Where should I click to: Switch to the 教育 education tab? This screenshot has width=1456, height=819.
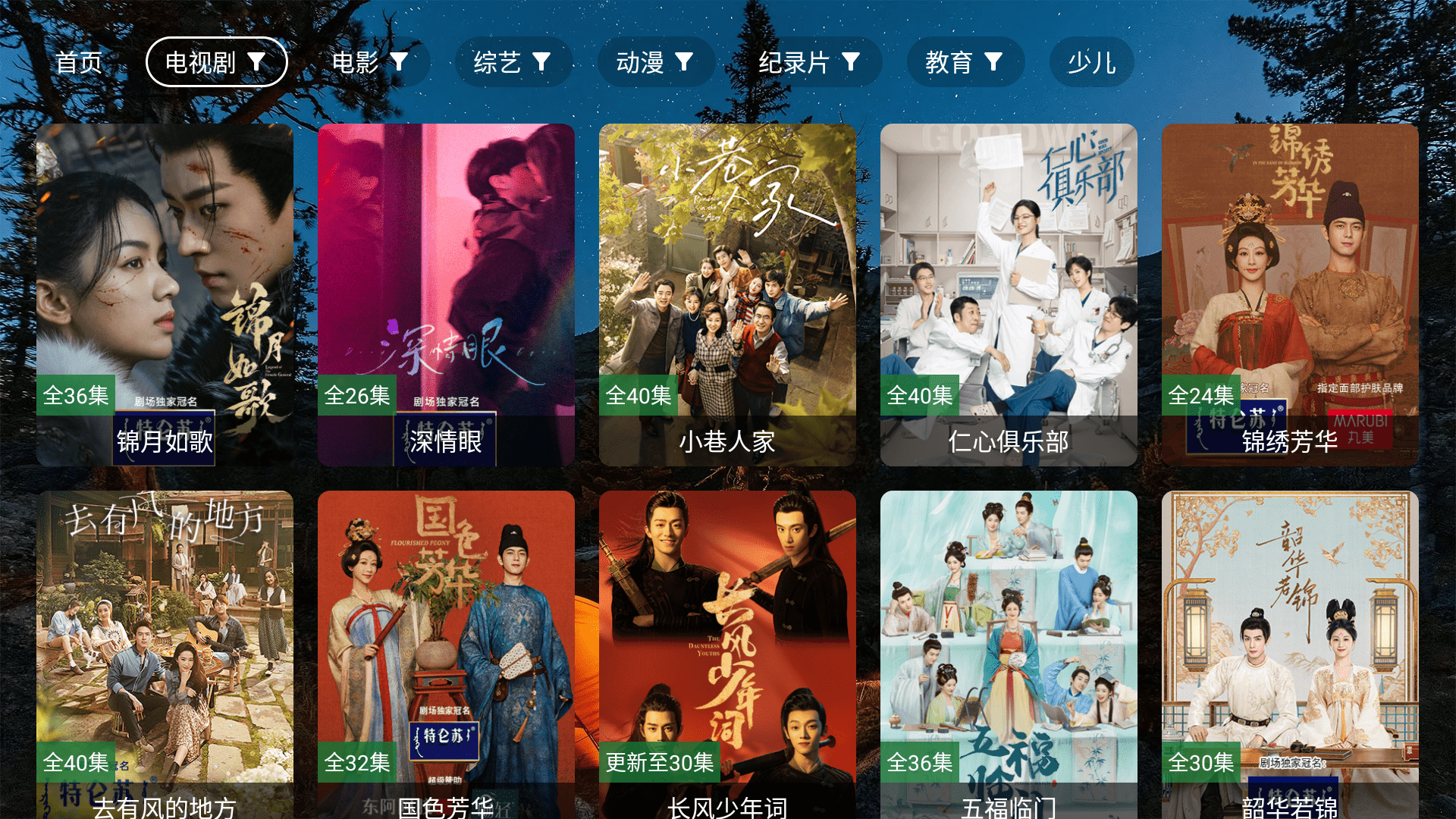point(965,62)
